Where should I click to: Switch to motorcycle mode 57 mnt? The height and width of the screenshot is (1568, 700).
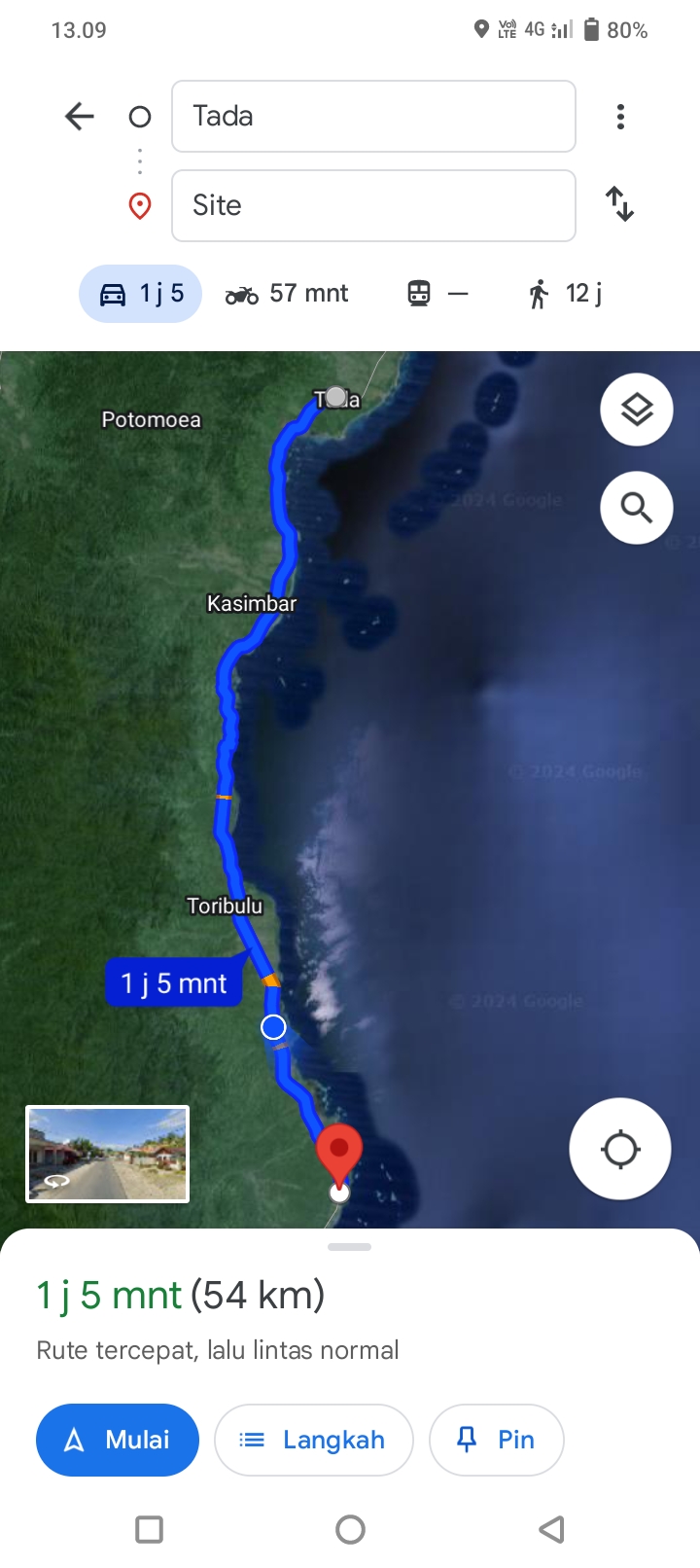287,294
